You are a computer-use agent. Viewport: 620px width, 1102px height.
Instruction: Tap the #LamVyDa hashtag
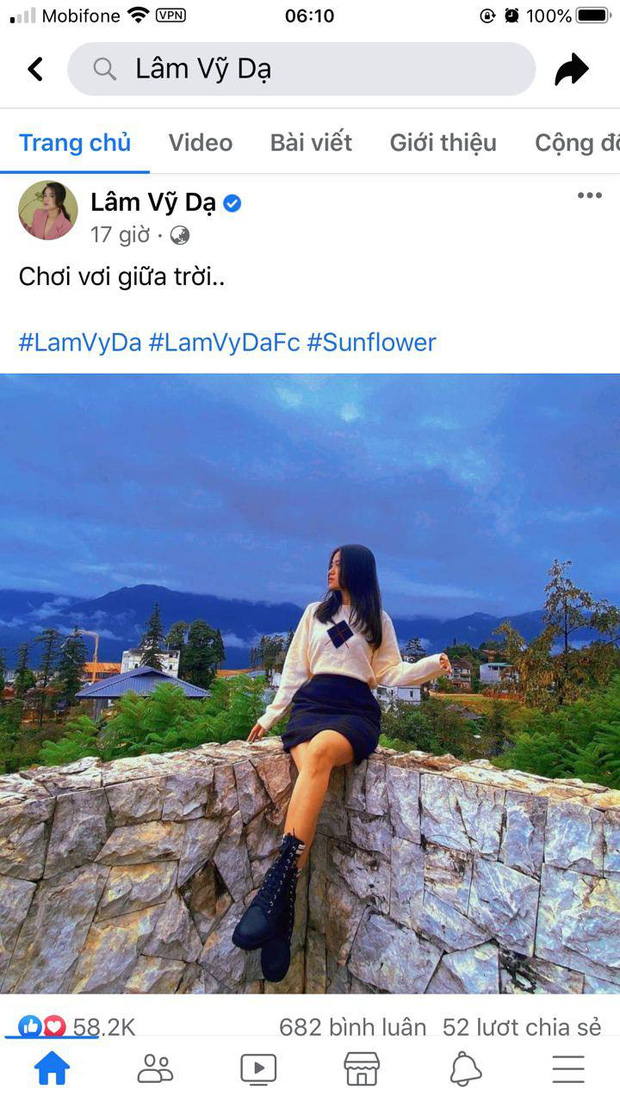(x=80, y=343)
